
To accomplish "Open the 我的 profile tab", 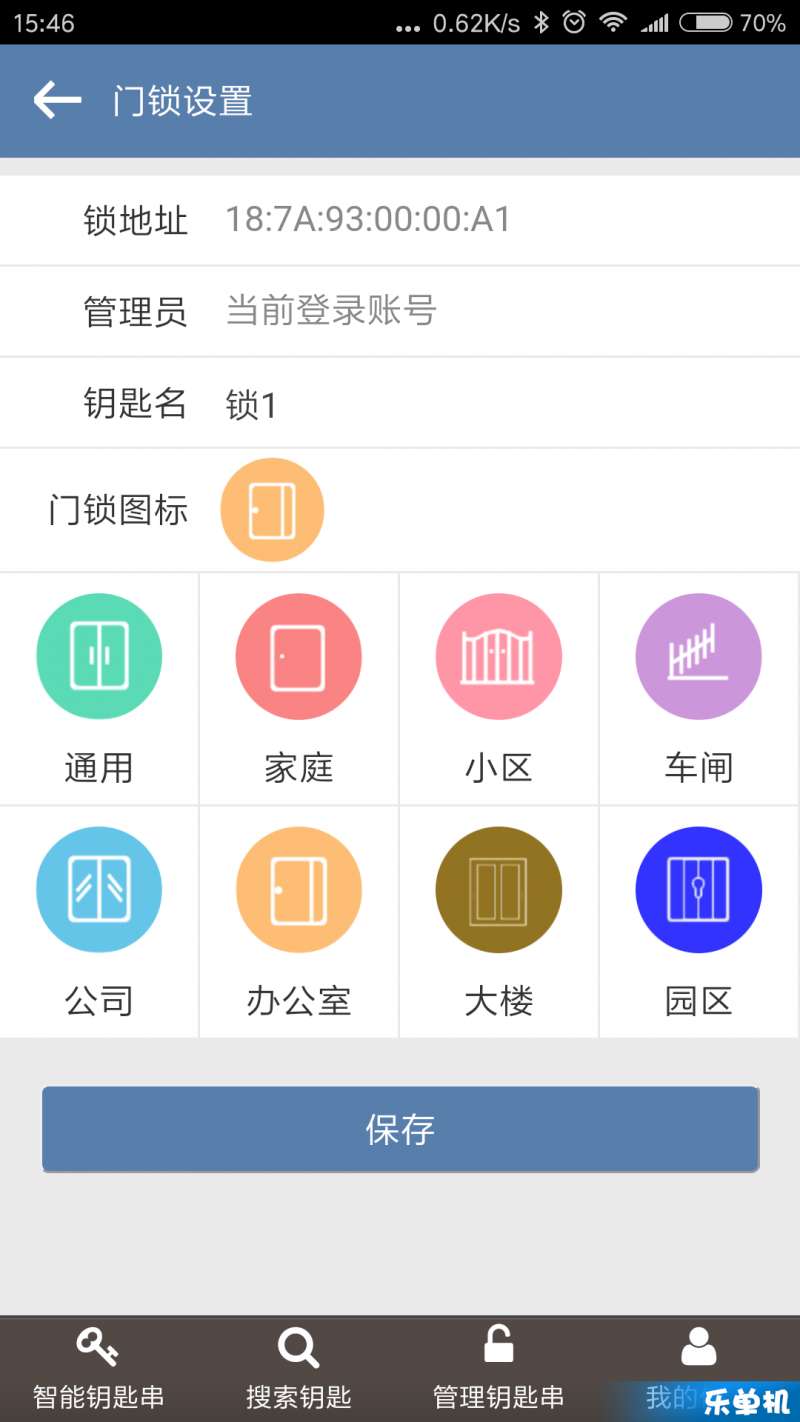I will pos(699,1369).
